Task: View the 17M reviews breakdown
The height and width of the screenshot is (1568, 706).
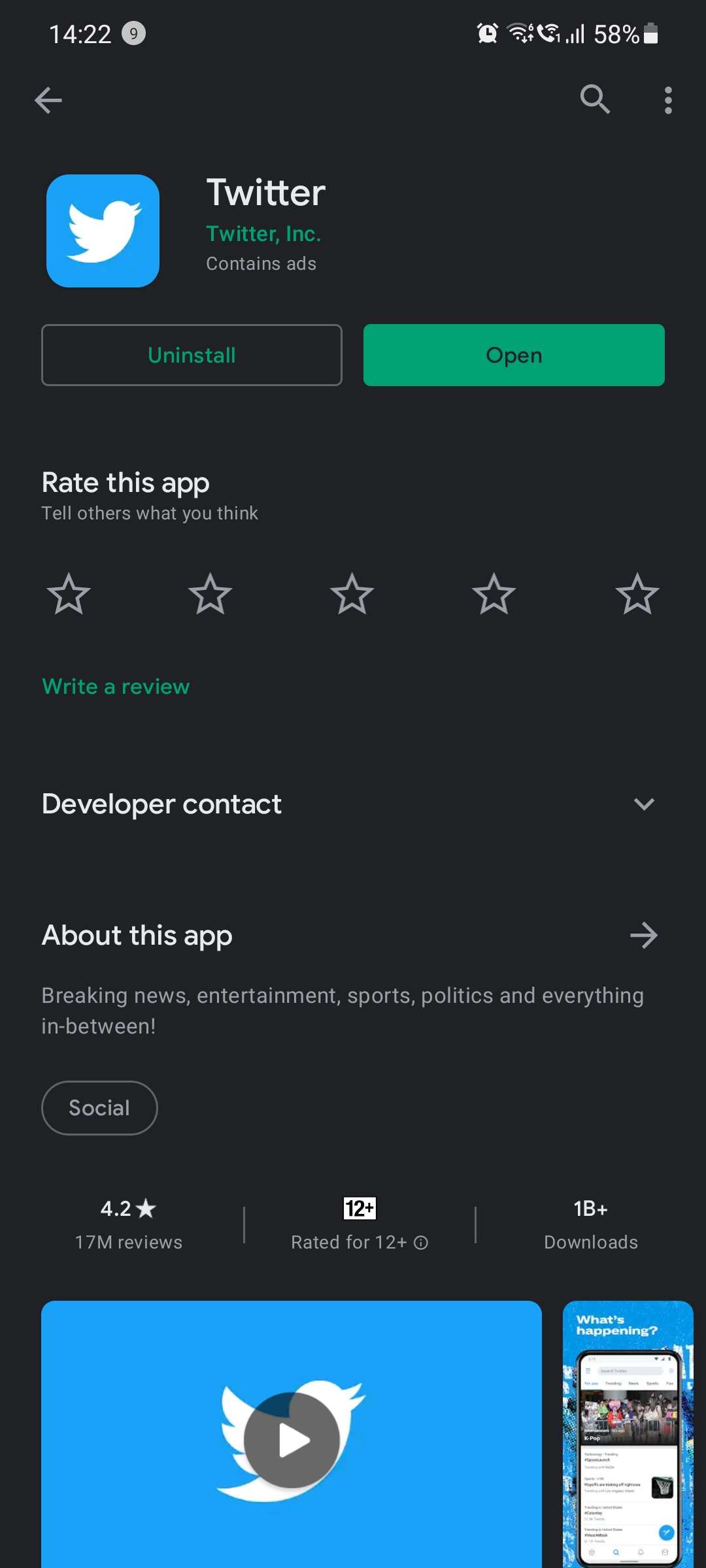Action: (128, 1225)
